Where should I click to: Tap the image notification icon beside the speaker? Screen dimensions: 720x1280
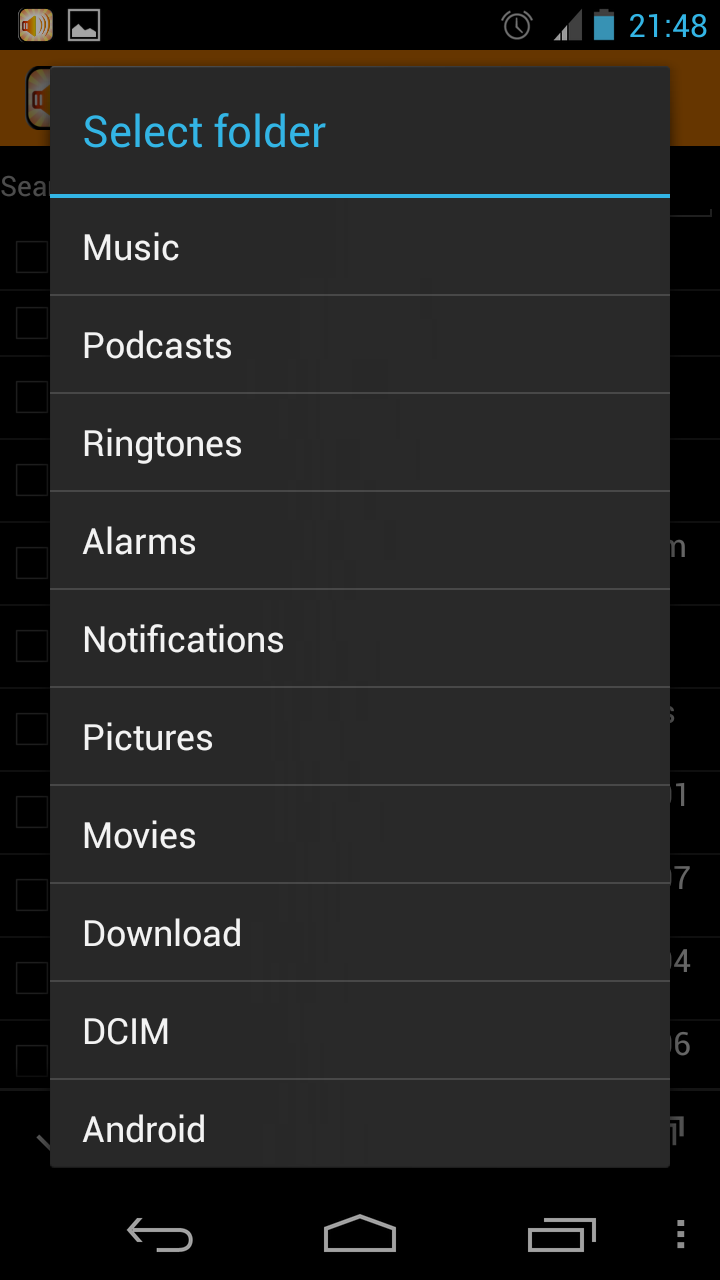click(84, 24)
